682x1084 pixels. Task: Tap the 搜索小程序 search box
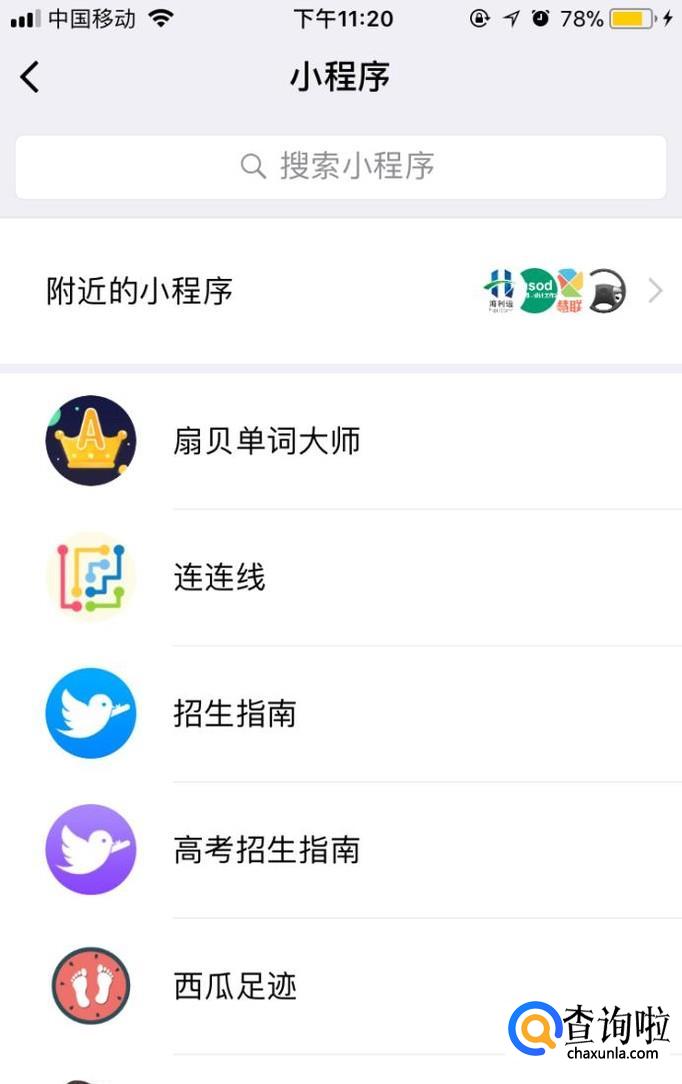[340, 166]
